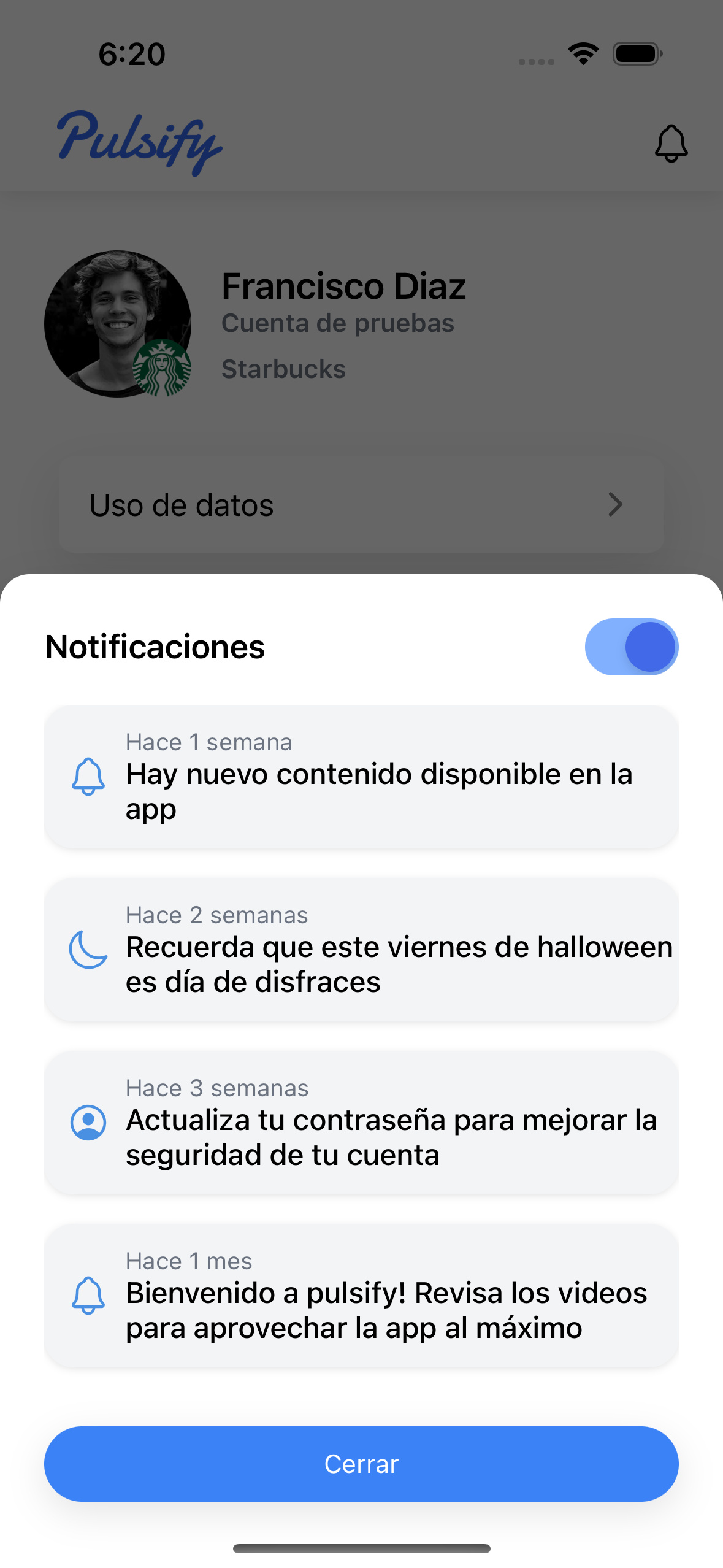Close the notifications sheet with Cerrar

(x=361, y=1463)
